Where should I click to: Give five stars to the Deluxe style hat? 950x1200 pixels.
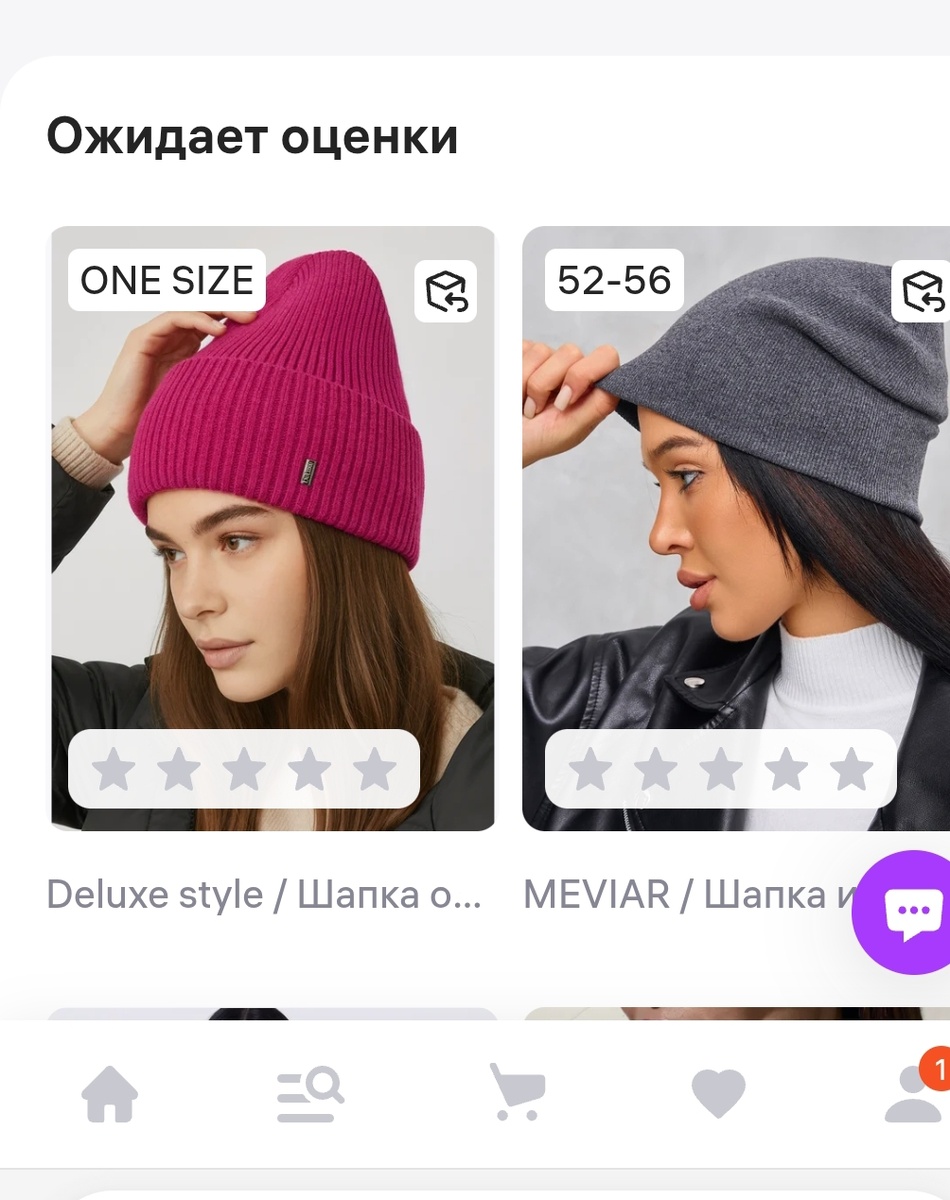pos(374,769)
